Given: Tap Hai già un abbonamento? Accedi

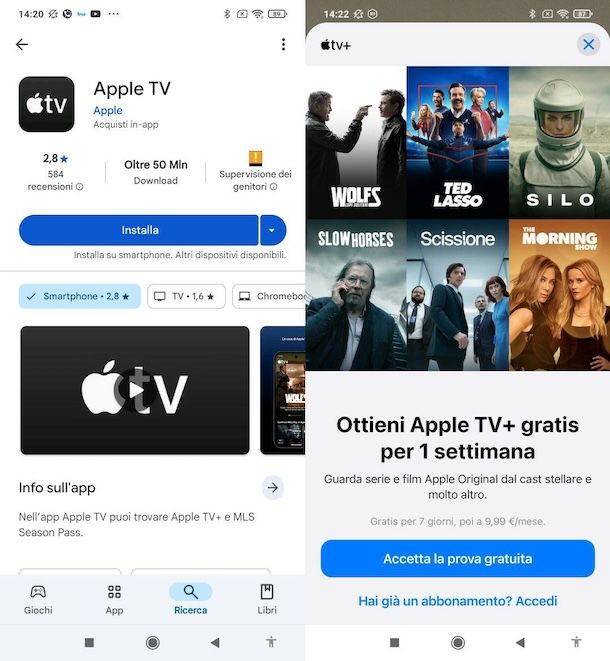Looking at the screenshot, I should tap(457, 601).
